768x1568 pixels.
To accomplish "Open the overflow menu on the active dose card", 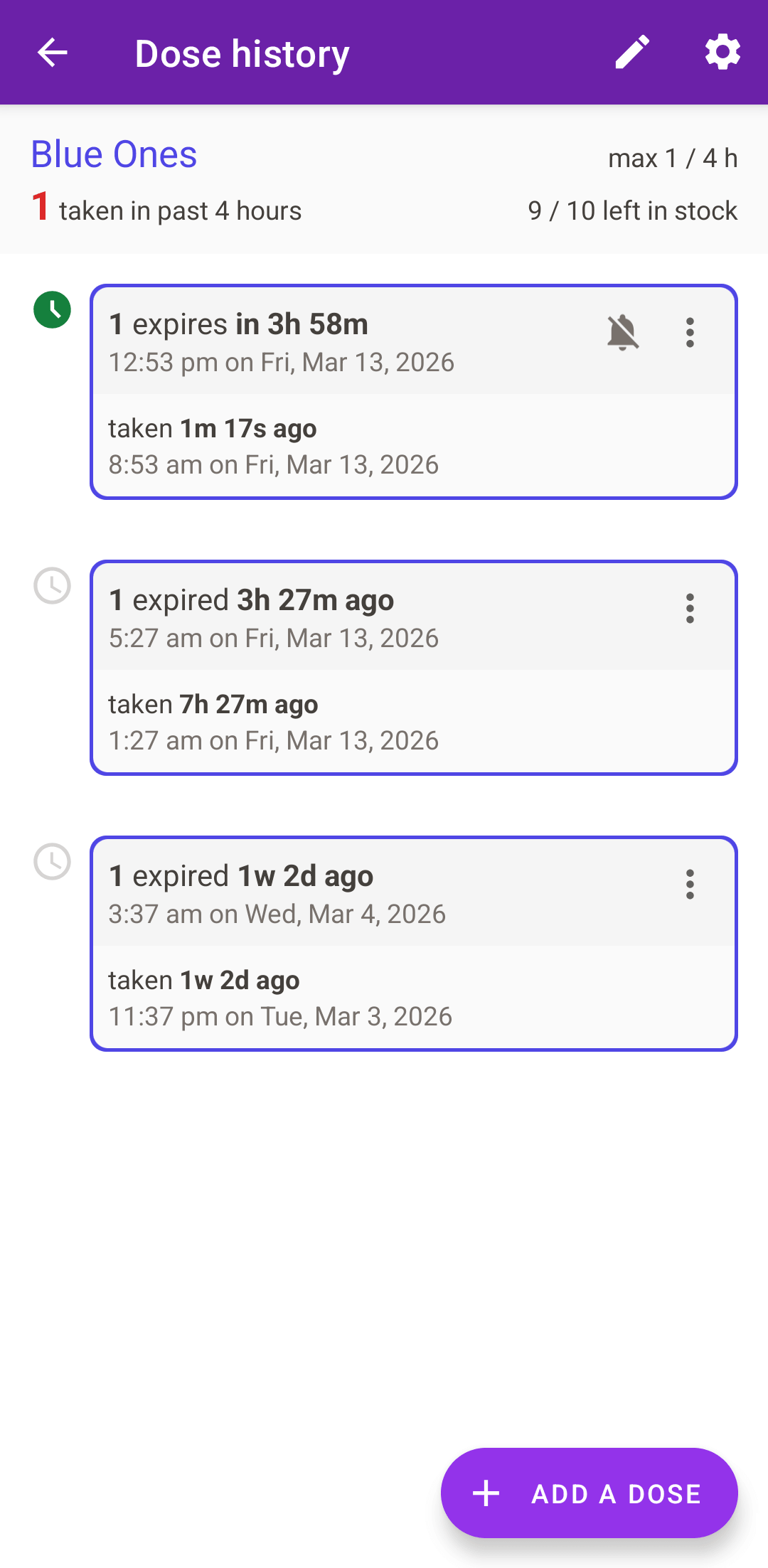I will coord(690,333).
